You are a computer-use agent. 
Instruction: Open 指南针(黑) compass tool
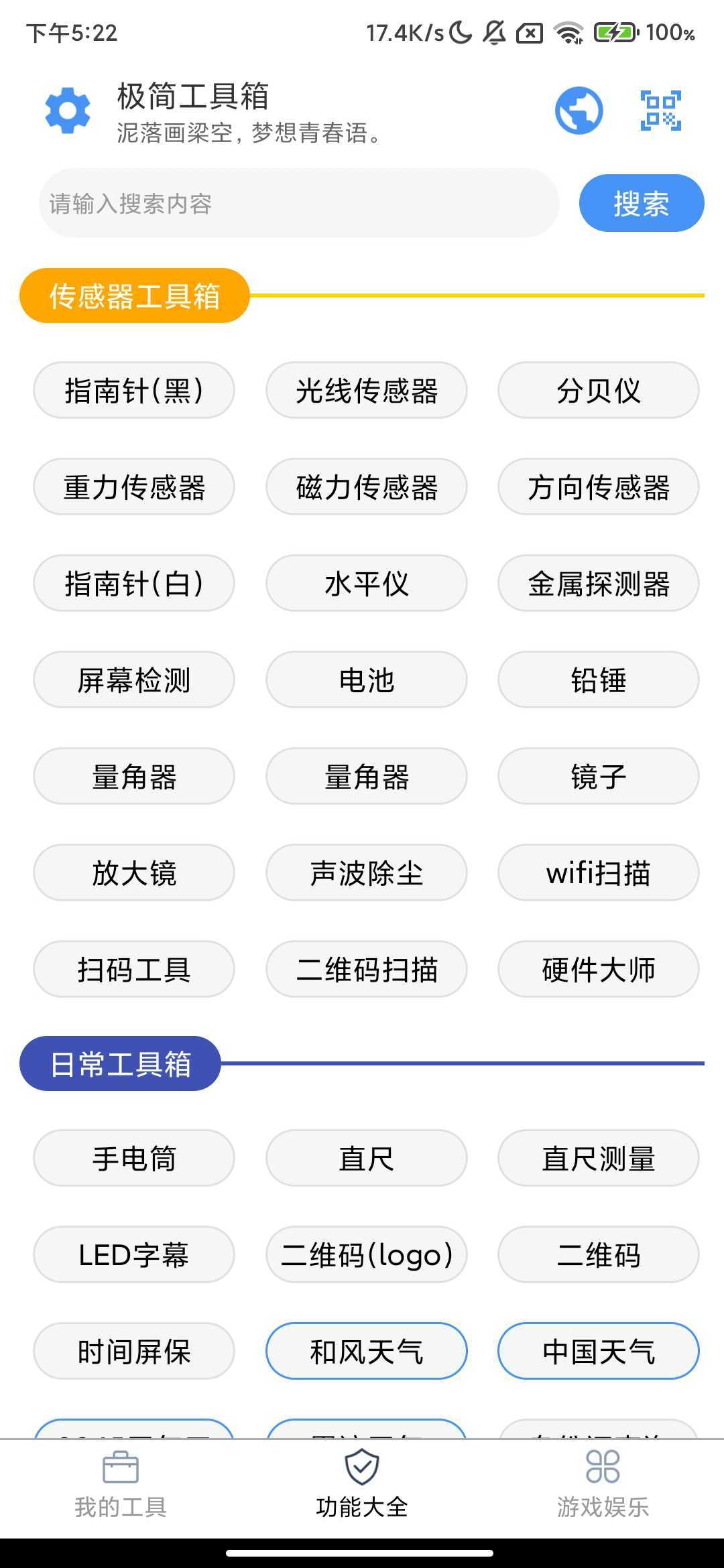point(134,390)
